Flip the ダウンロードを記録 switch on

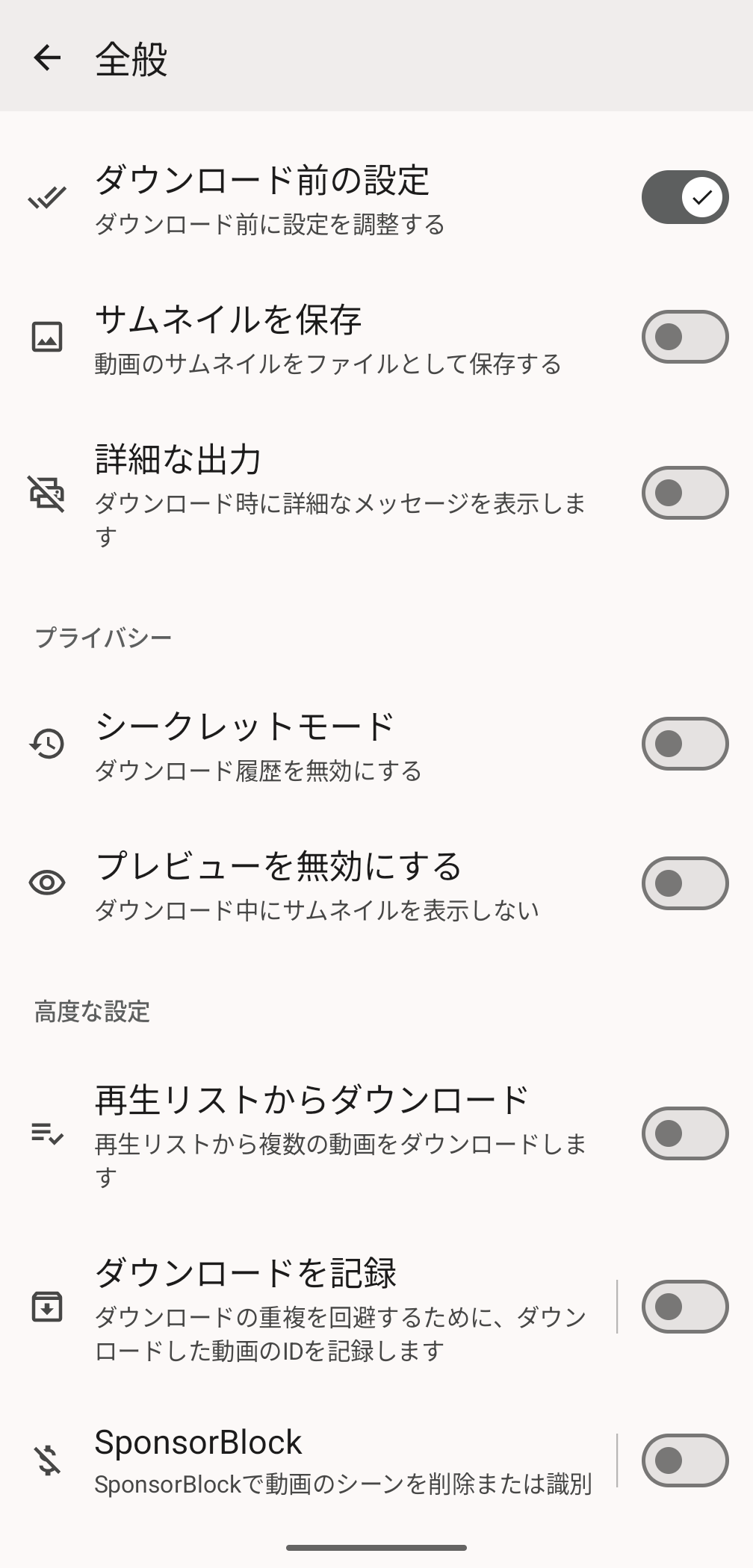684,1307
